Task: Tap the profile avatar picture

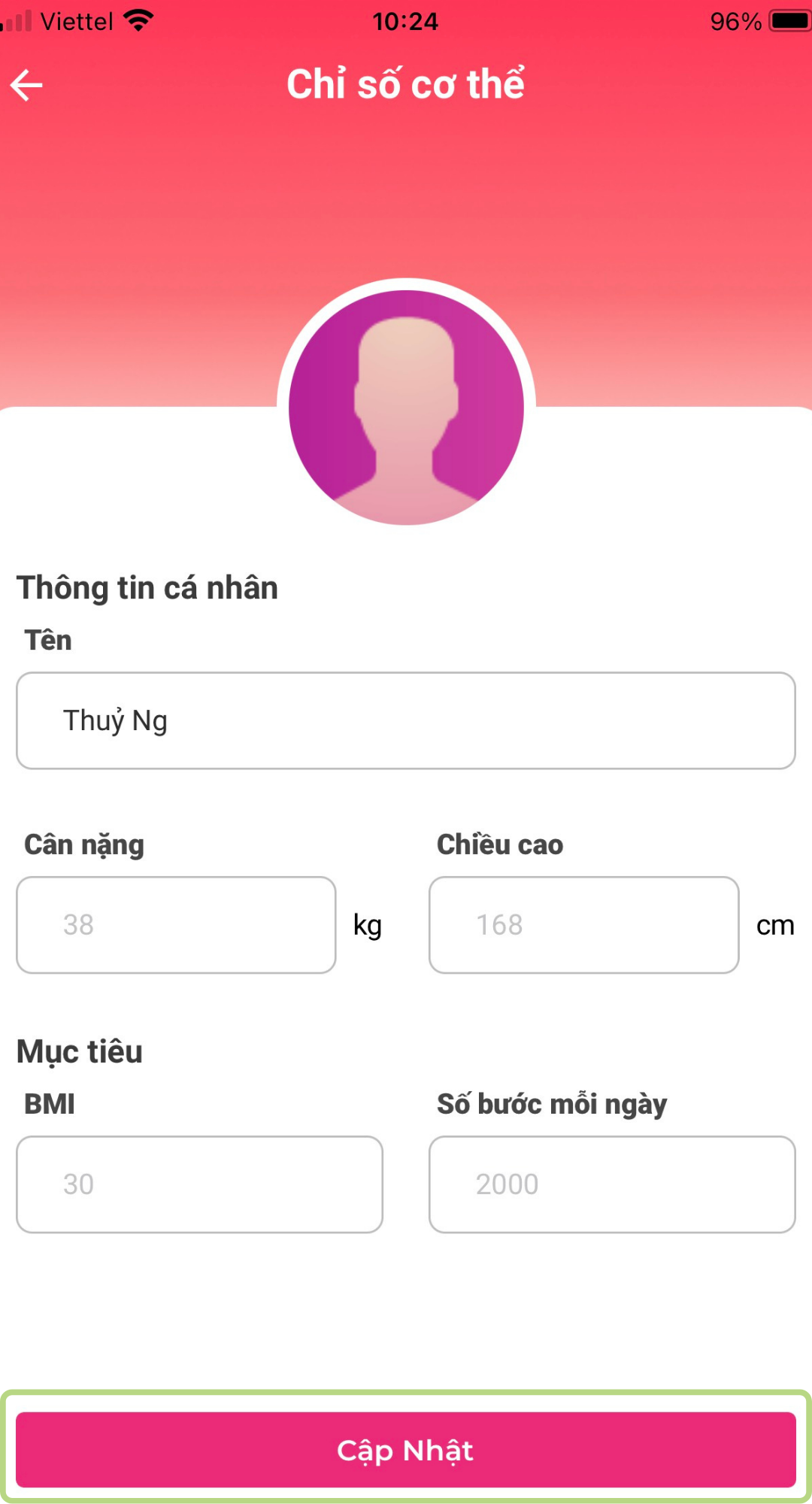Action: tap(406, 407)
